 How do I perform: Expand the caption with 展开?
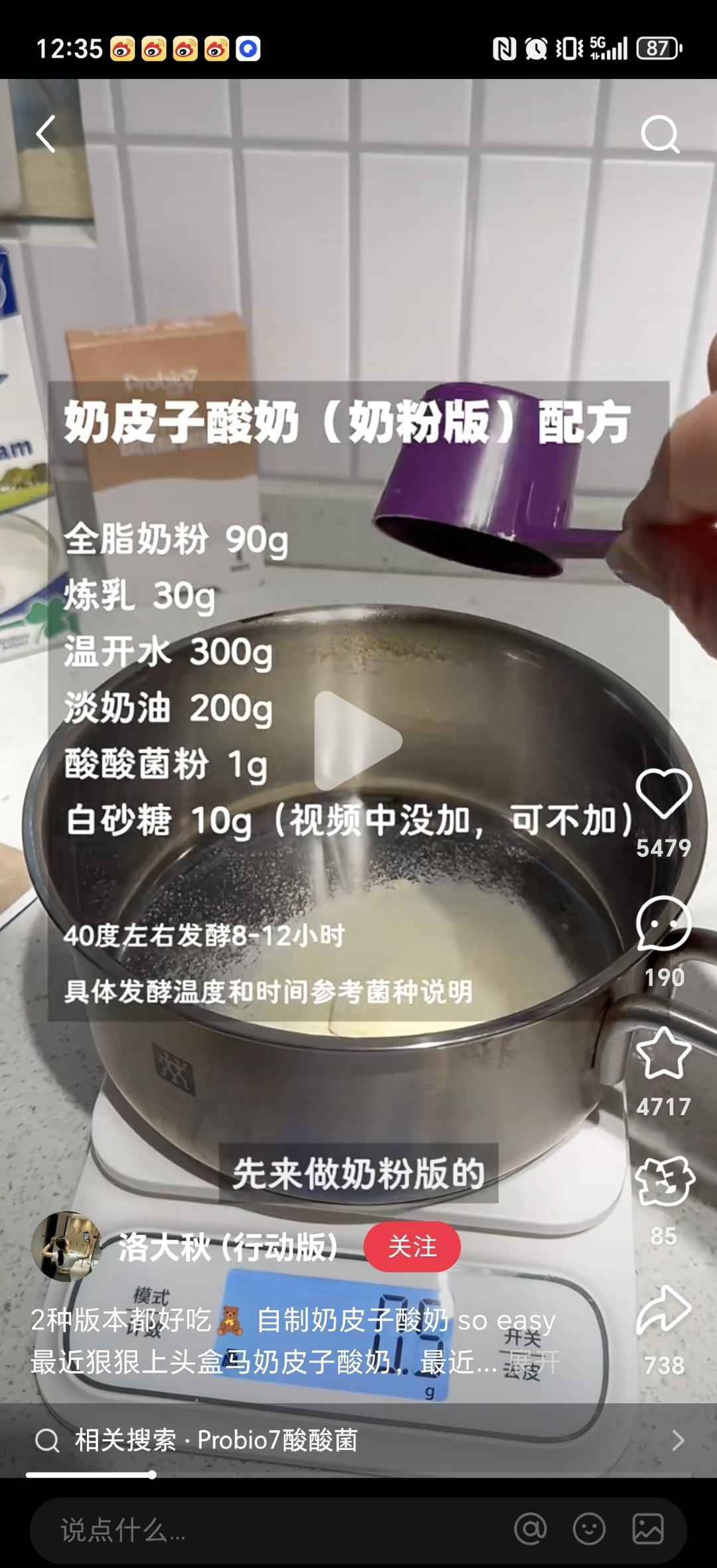(534, 1362)
